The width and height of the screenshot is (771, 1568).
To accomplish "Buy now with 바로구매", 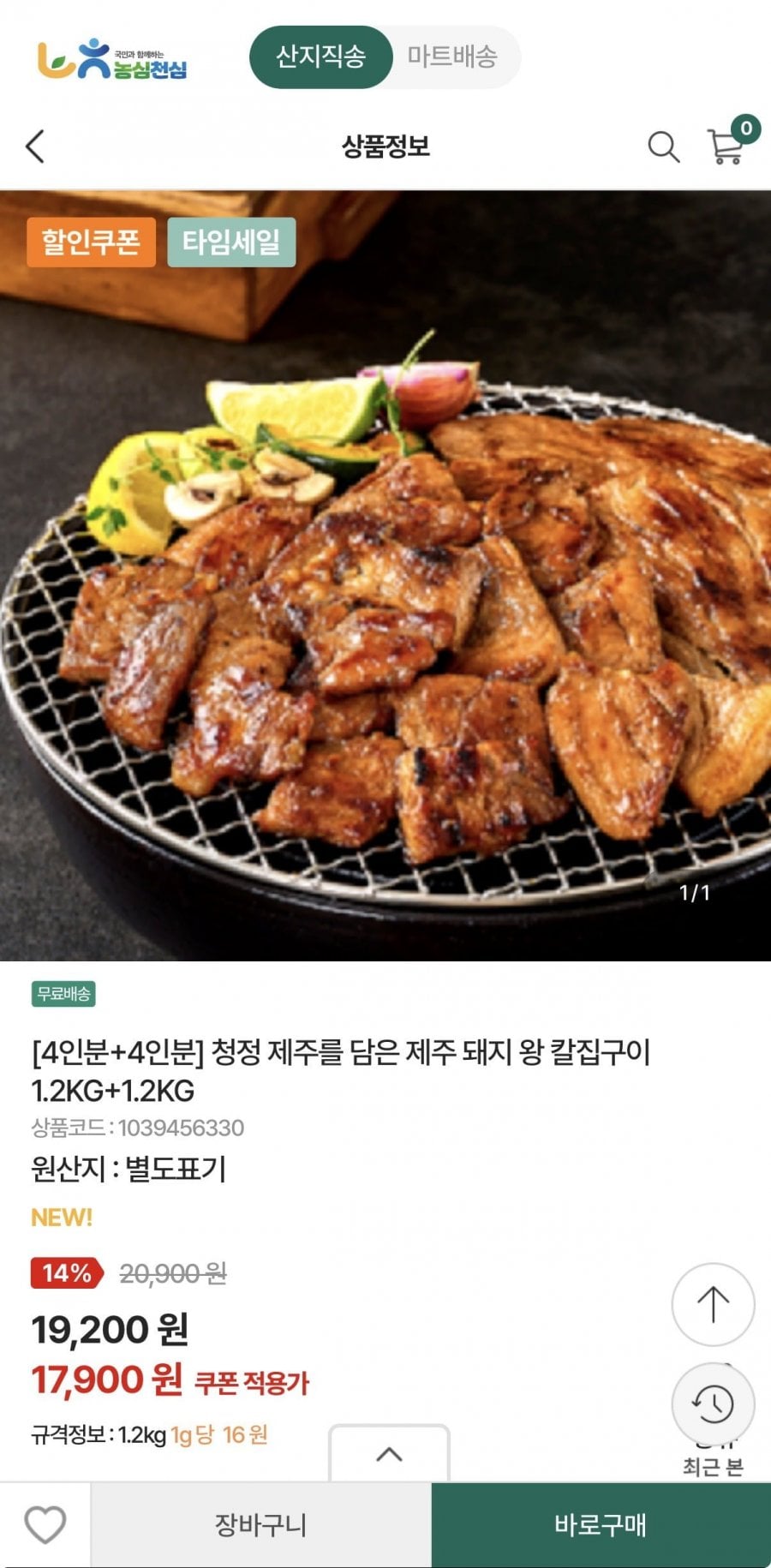I will (x=601, y=1525).
